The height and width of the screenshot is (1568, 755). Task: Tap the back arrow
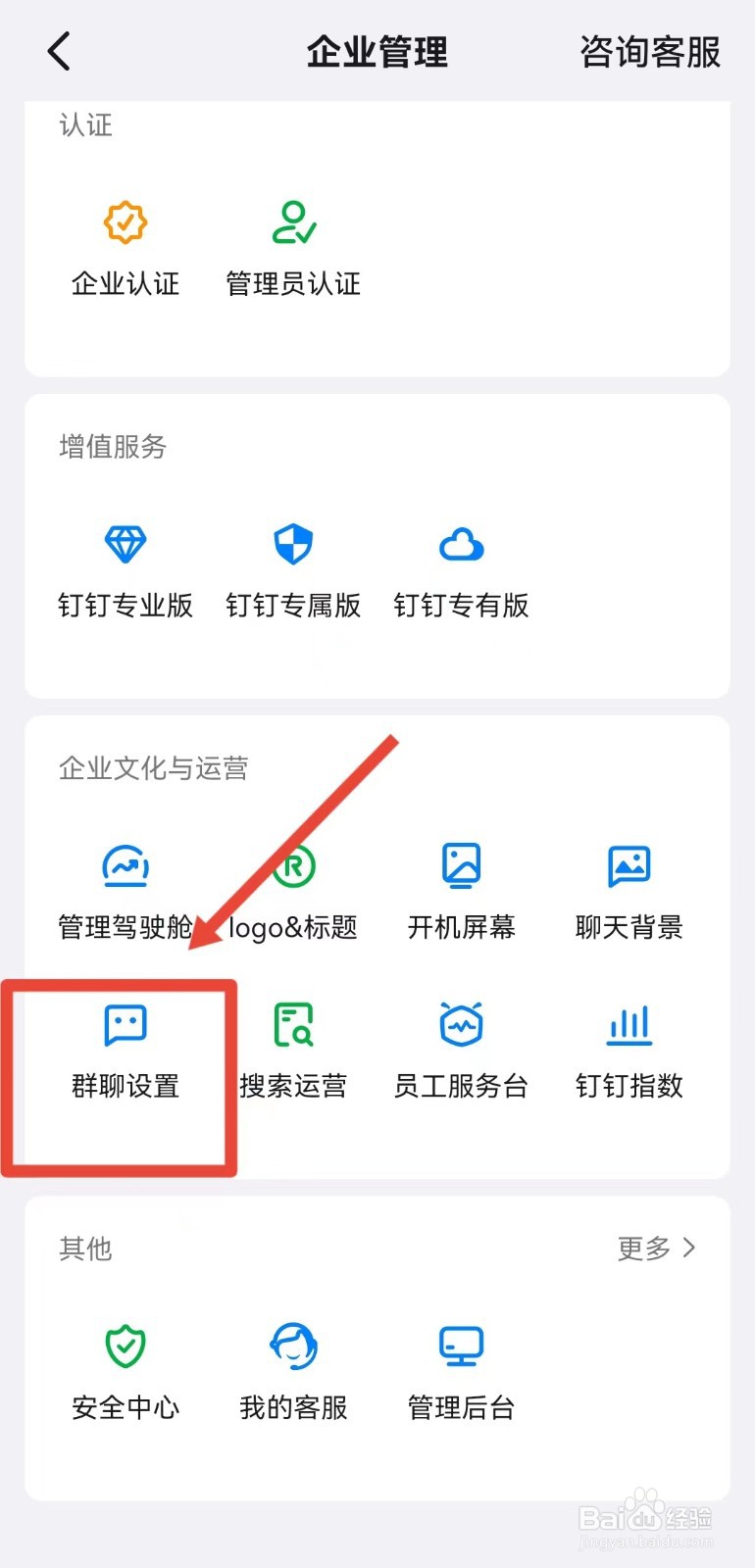(59, 51)
